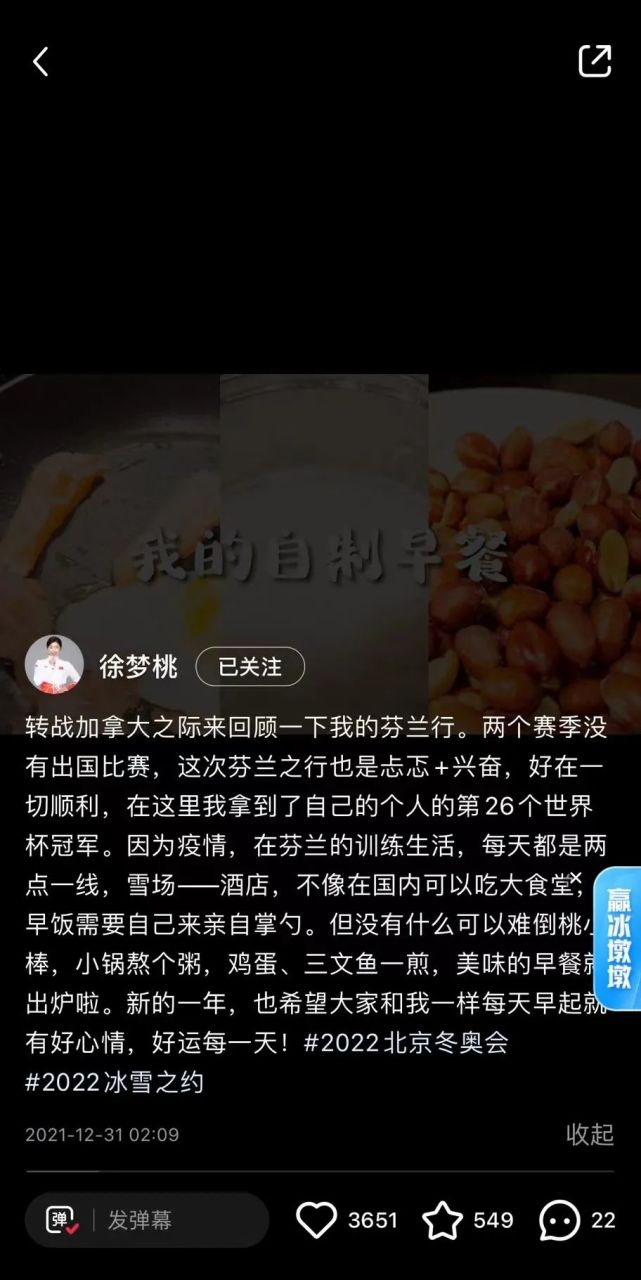The image size is (641, 1280).
Task: Open the comments bubble
Action: [559, 1220]
